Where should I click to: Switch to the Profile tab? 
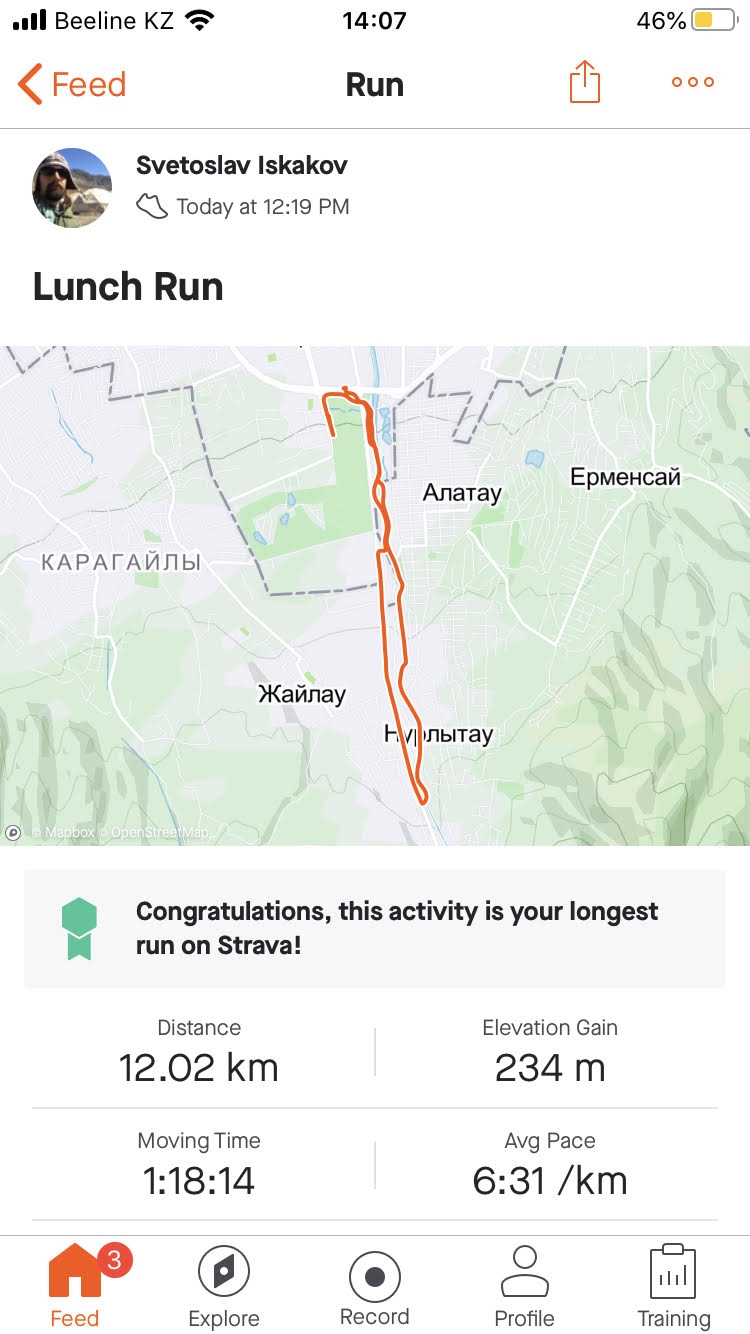click(x=524, y=1285)
